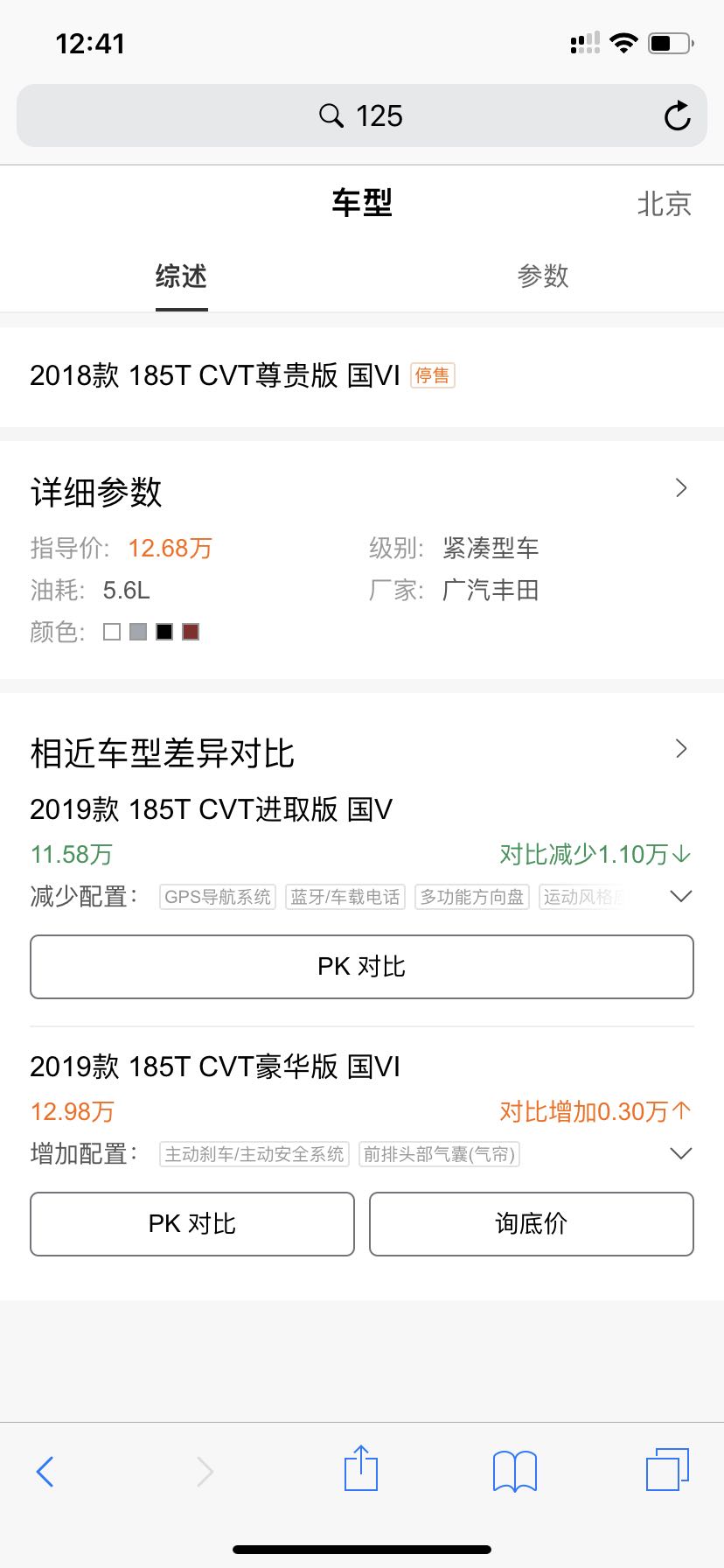Tap the address bar showing 125
The height and width of the screenshot is (1568, 724).
[x=361, y=116]
